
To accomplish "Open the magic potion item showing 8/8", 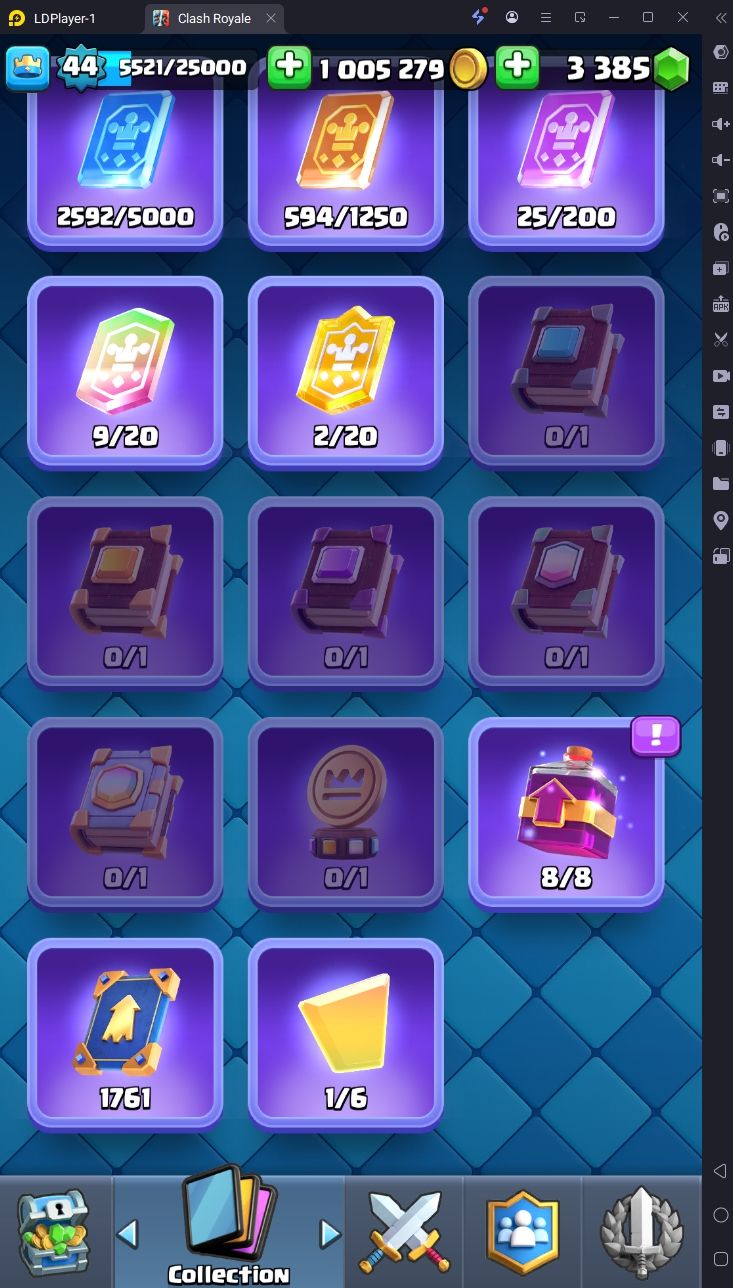I will 566,813.
